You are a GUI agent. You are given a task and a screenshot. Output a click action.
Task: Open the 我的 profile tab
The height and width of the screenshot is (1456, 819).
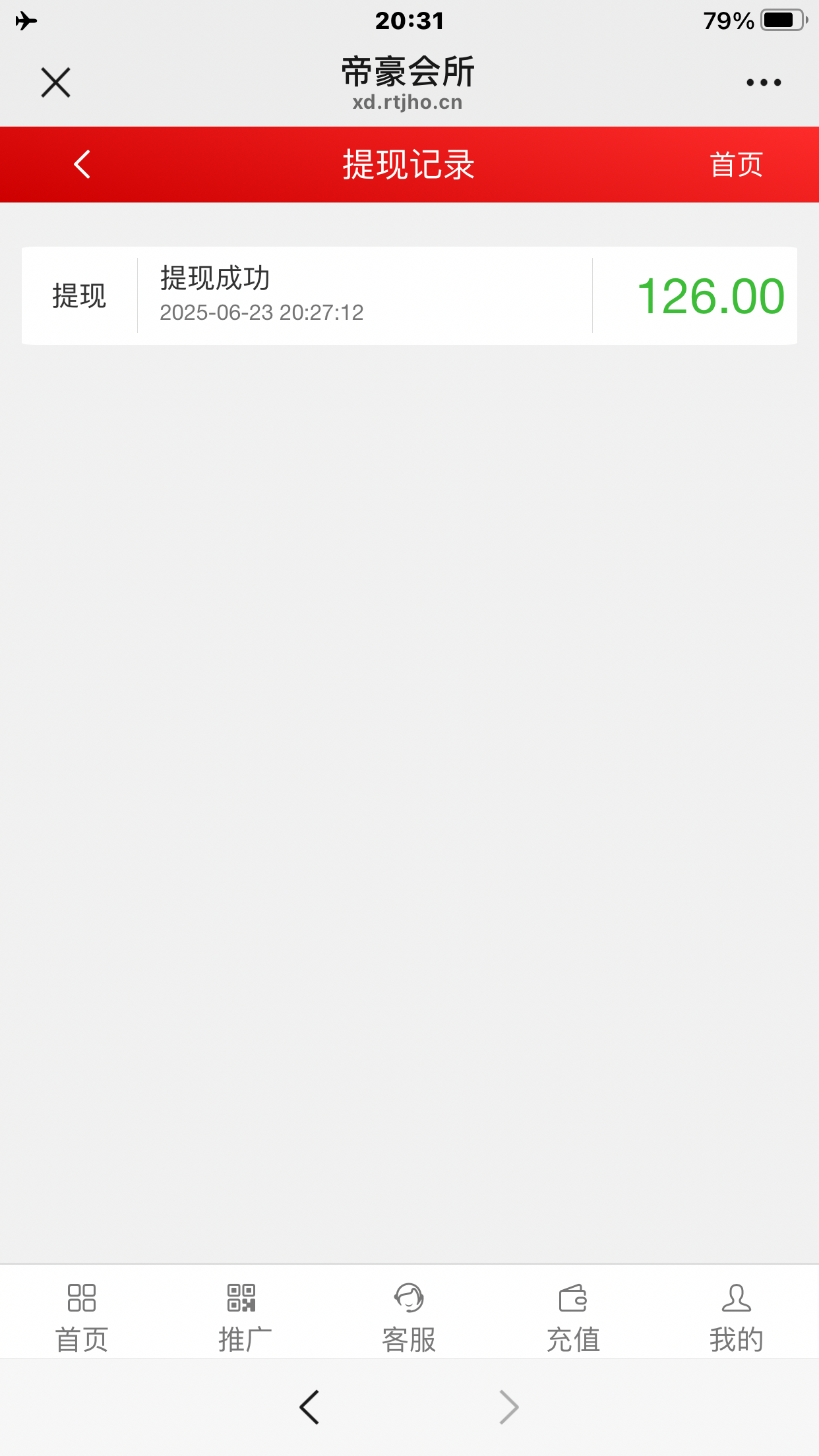pos(737,1311)
